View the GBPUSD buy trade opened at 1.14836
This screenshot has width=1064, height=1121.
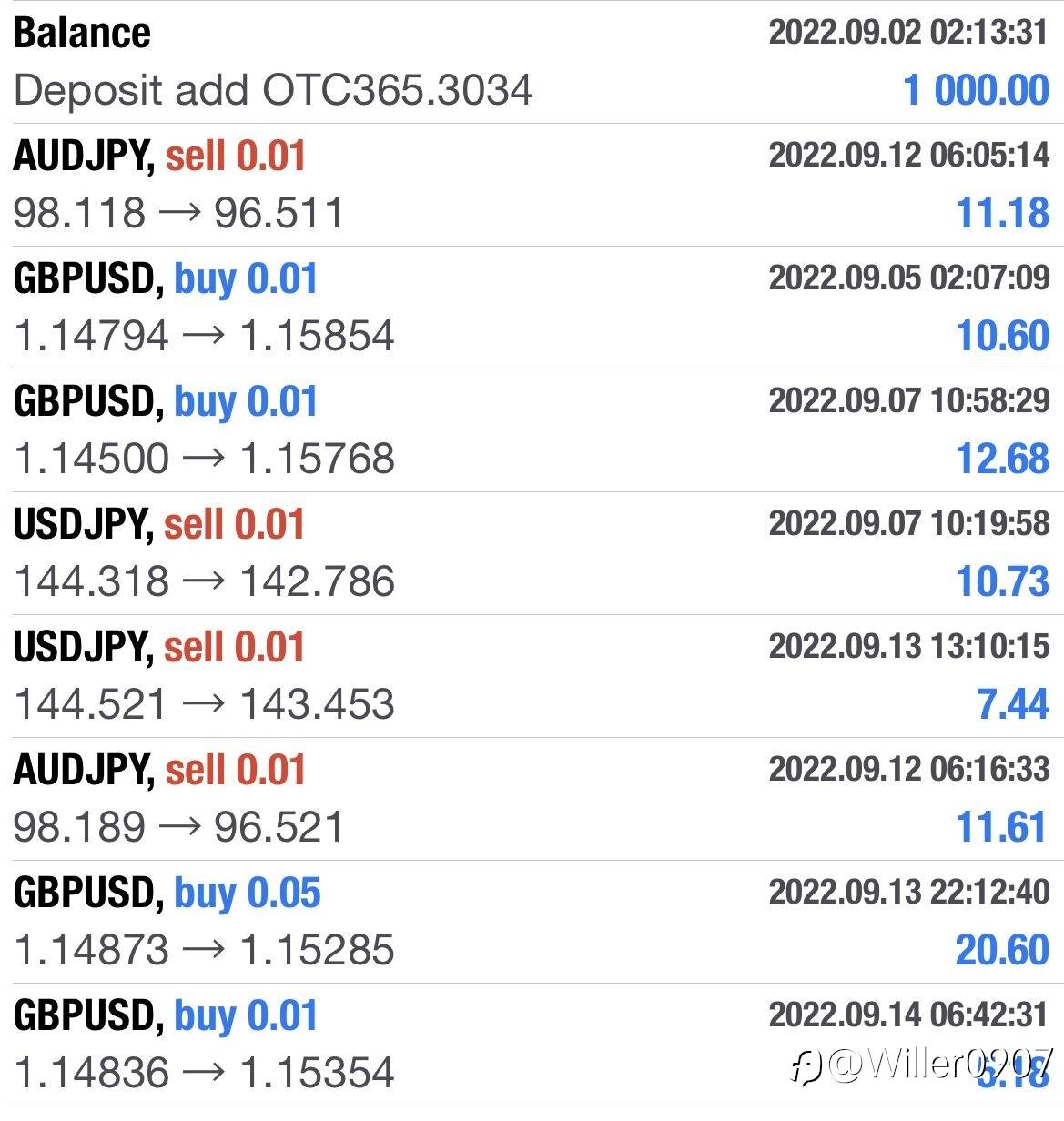[532, 1045]
